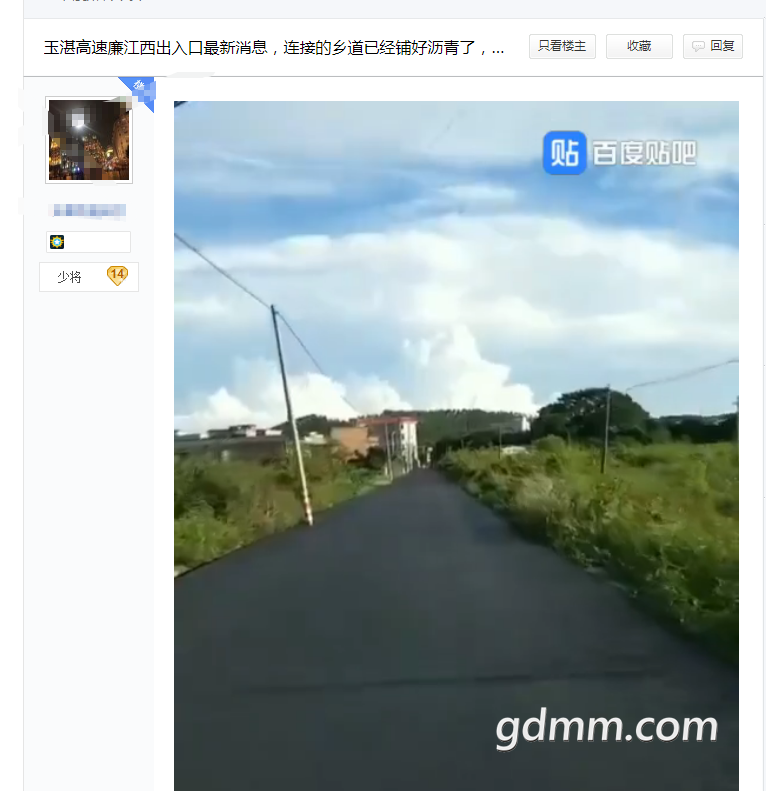Bookmark the thread with 收藏
Image resolution: width=766 pixels, height=791 pixels.
[x=639, y=46]
